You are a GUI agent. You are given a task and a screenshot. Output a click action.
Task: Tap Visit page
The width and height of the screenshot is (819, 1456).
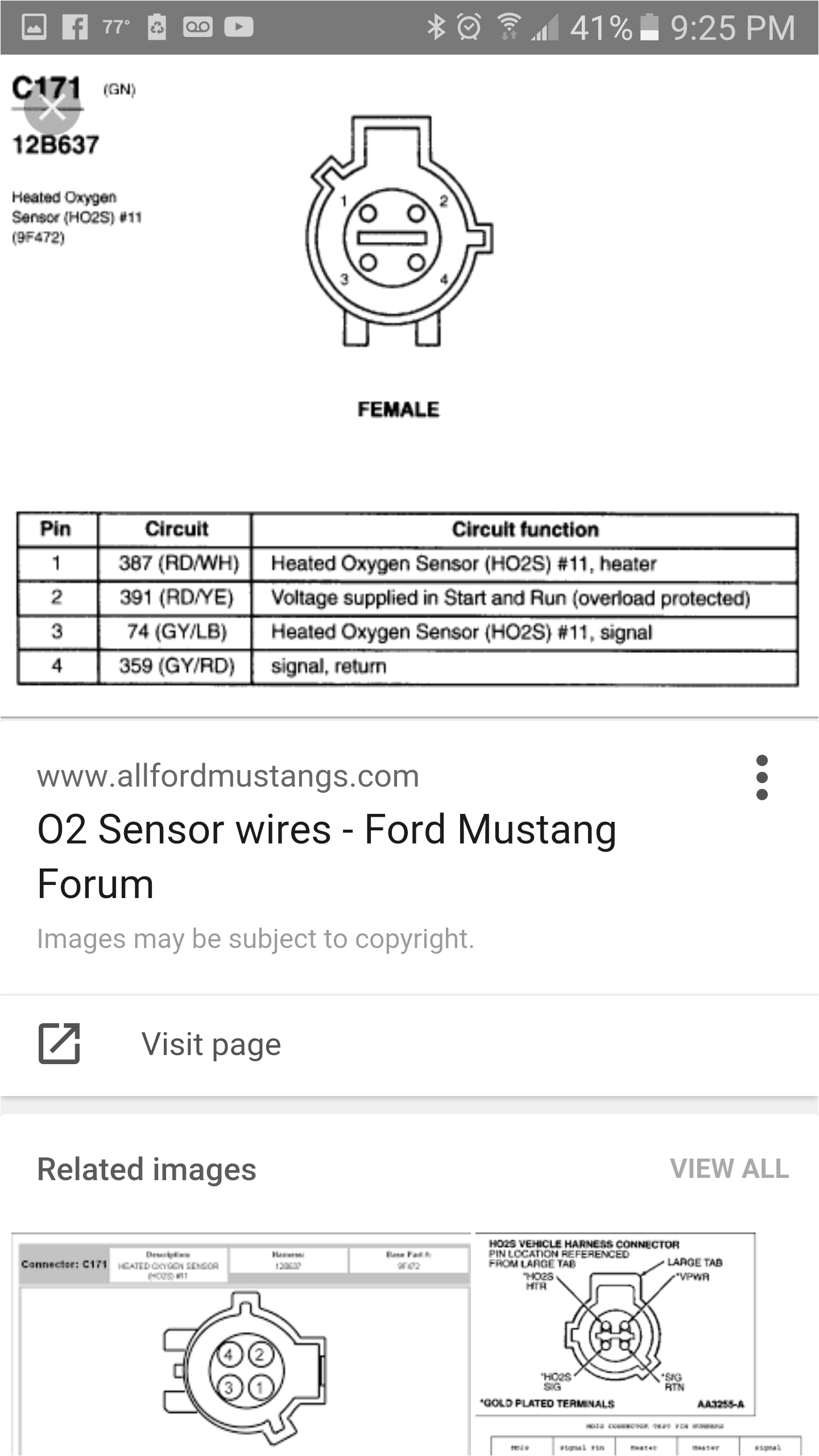[211, 1044]
